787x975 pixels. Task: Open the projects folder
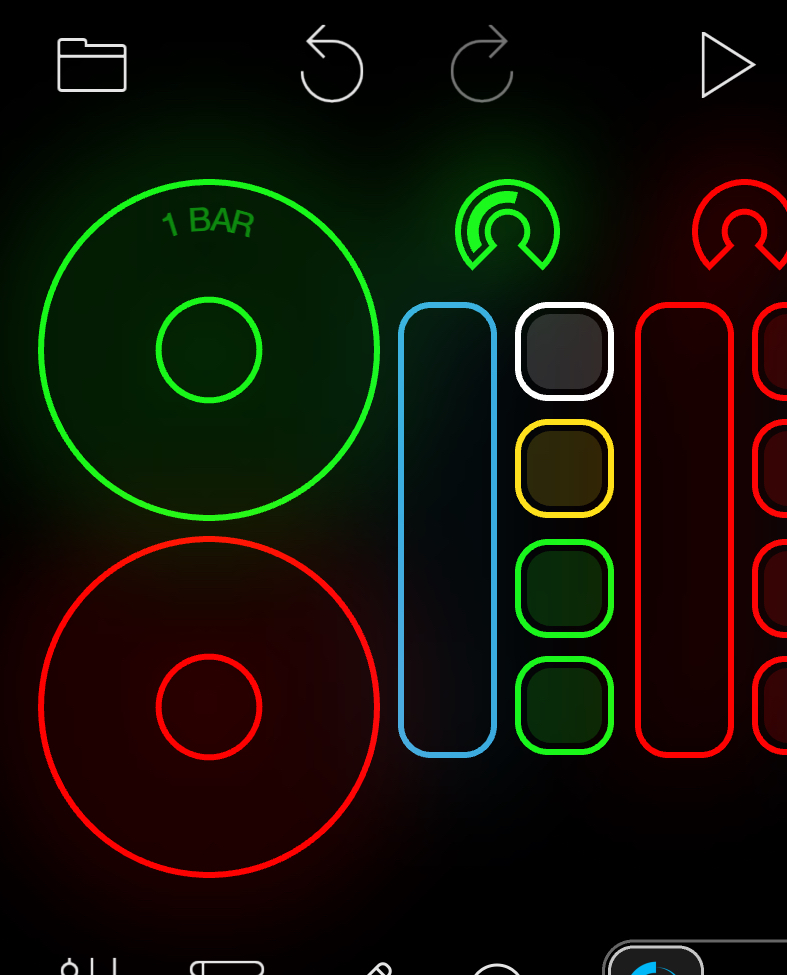click(92, 65)
